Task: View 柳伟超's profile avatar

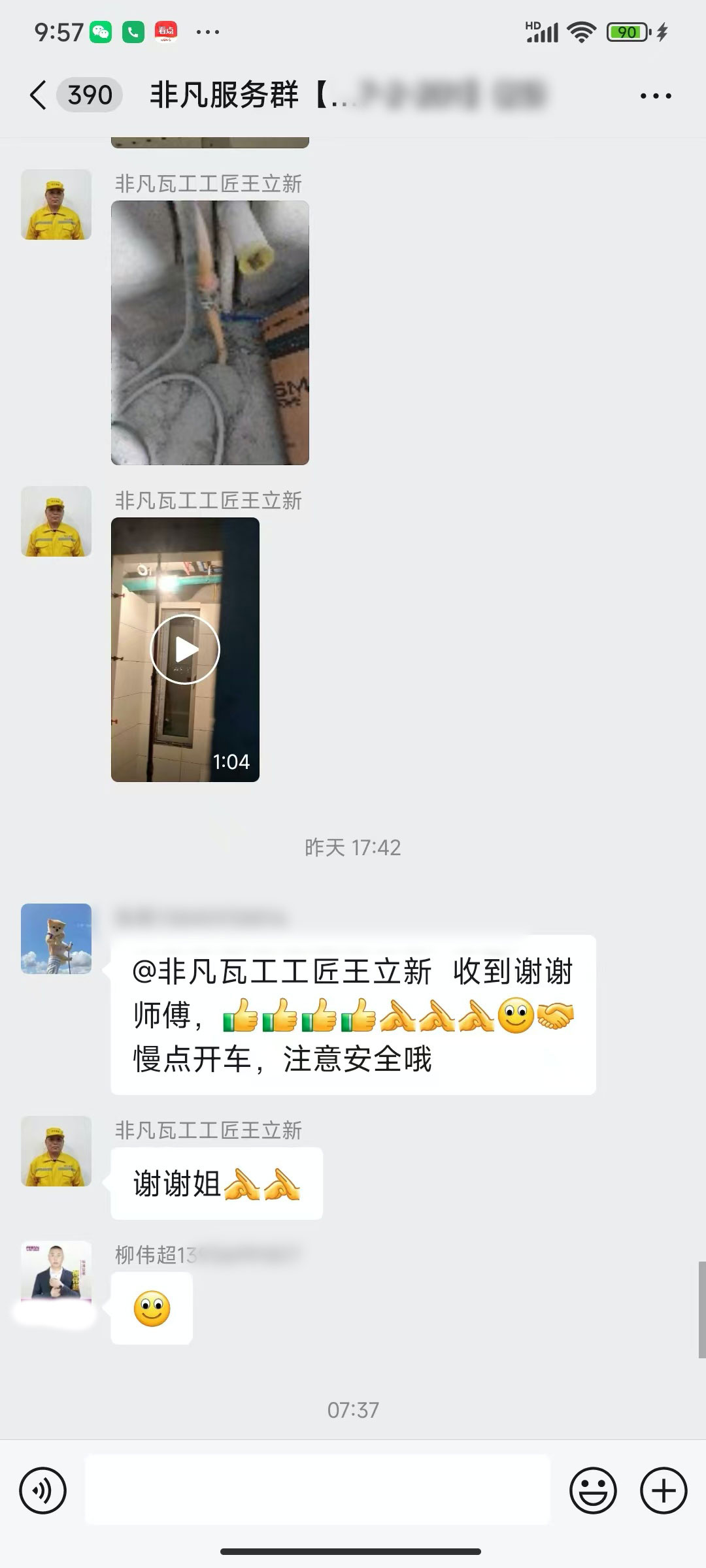Action: coord(56,1274)
